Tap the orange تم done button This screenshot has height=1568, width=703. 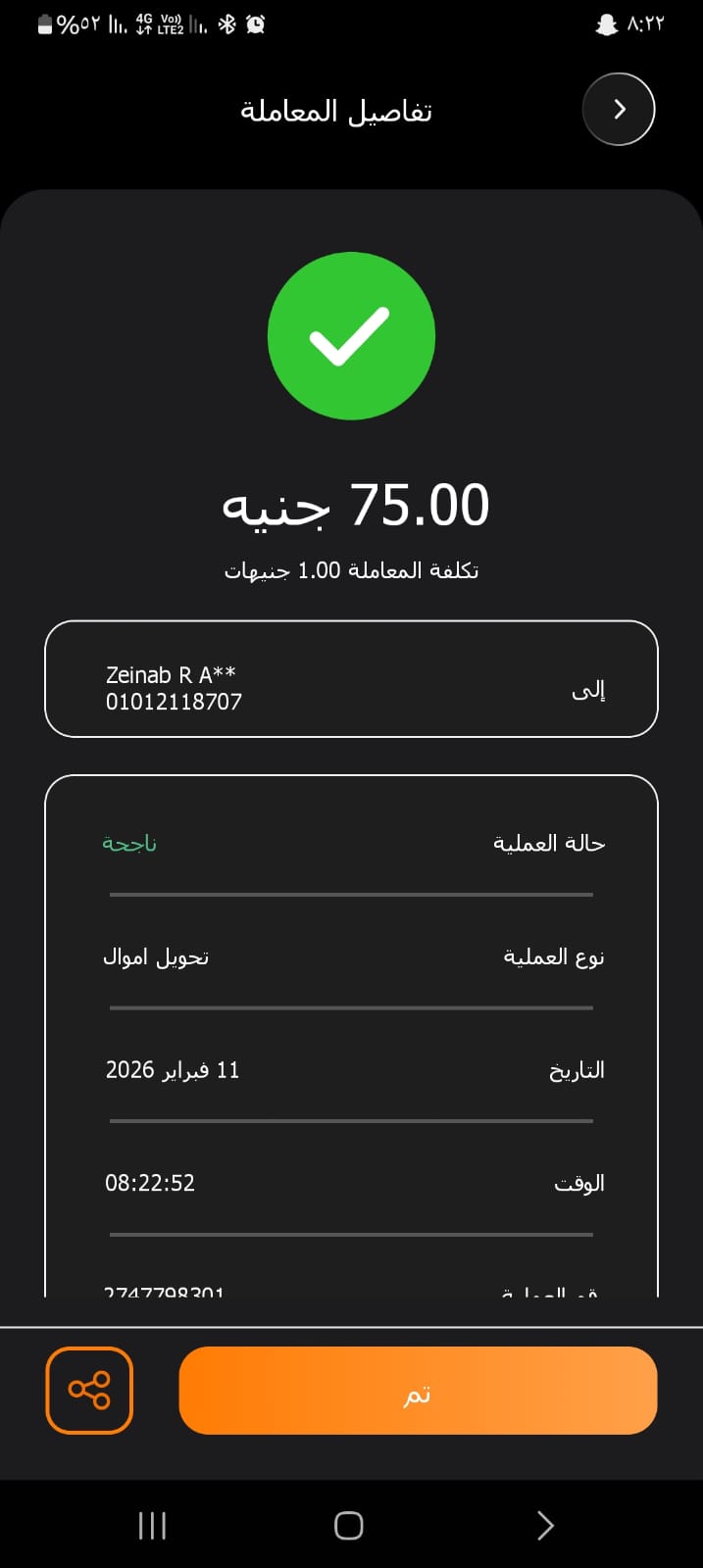[418, 1390]
